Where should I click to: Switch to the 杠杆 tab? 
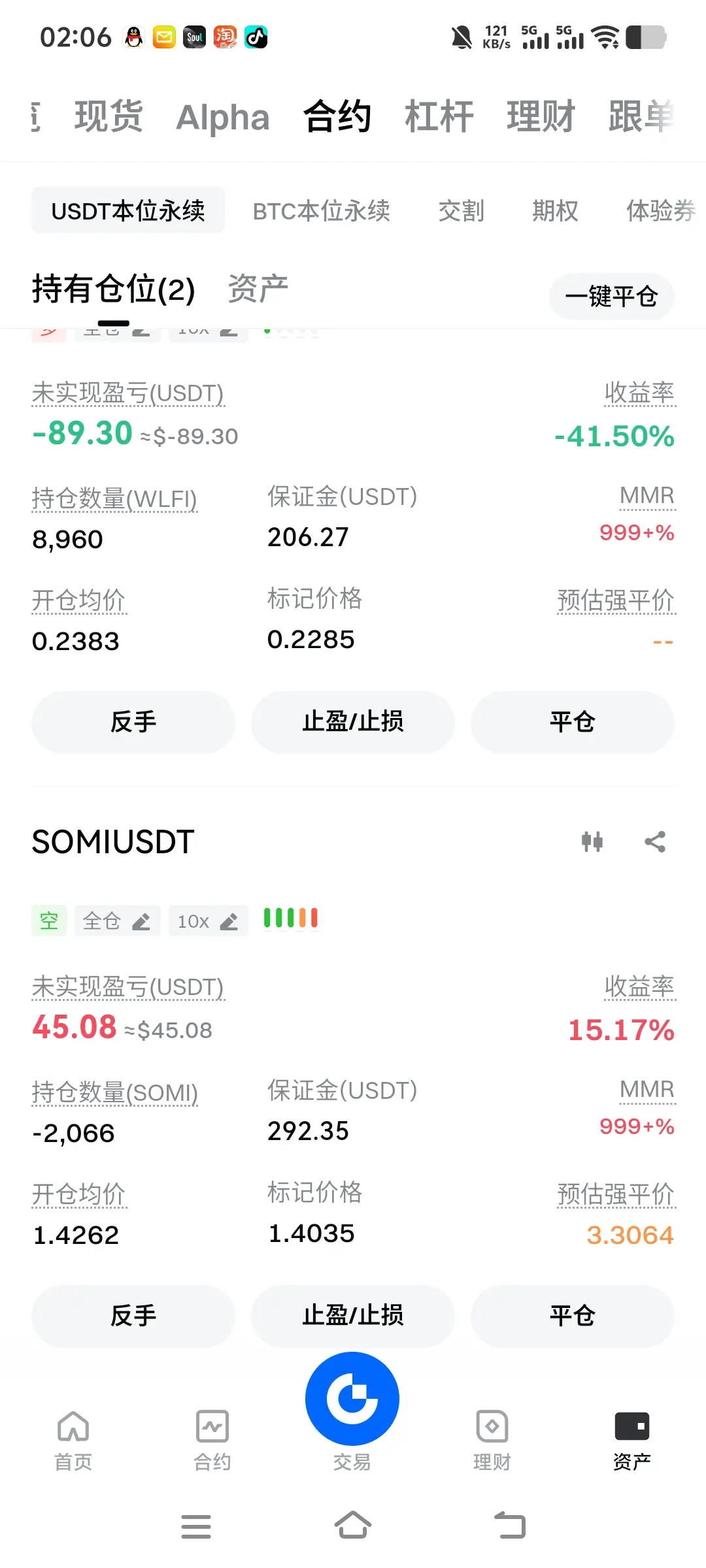(x=439, y=117)
